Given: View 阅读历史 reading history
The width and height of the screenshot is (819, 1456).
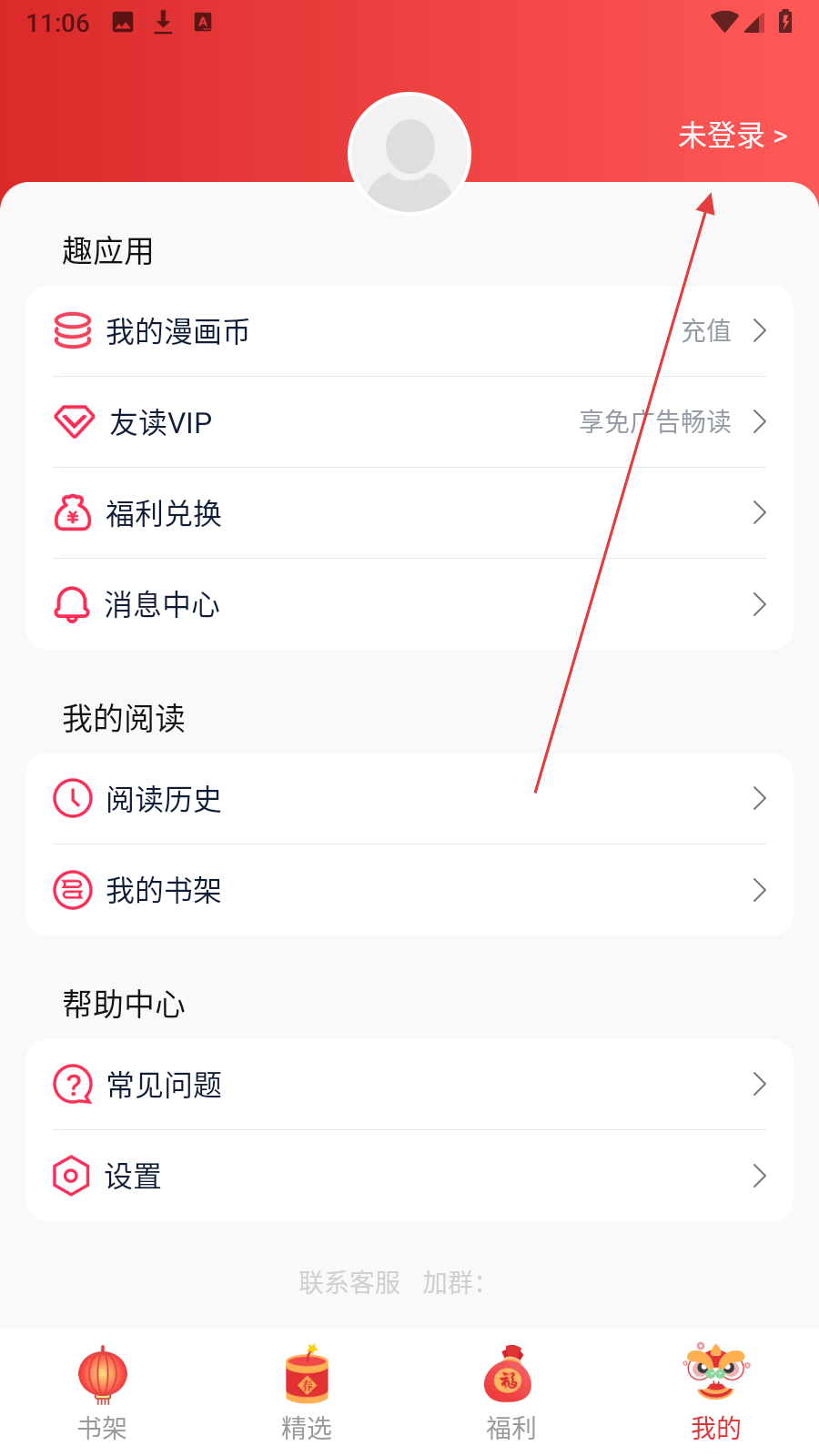Looking at the screenshot, I should 409,799.
